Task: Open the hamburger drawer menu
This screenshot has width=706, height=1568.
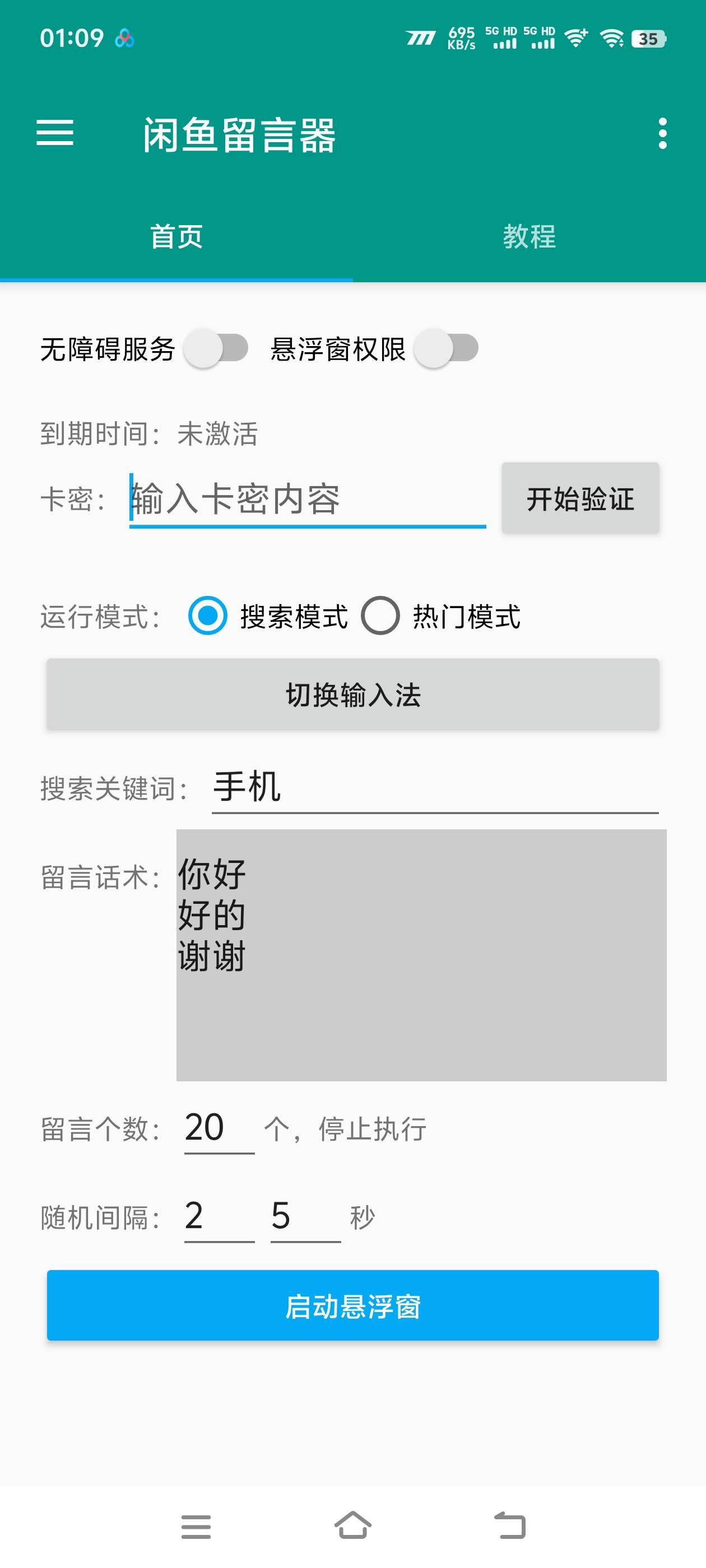Action: 55,133
